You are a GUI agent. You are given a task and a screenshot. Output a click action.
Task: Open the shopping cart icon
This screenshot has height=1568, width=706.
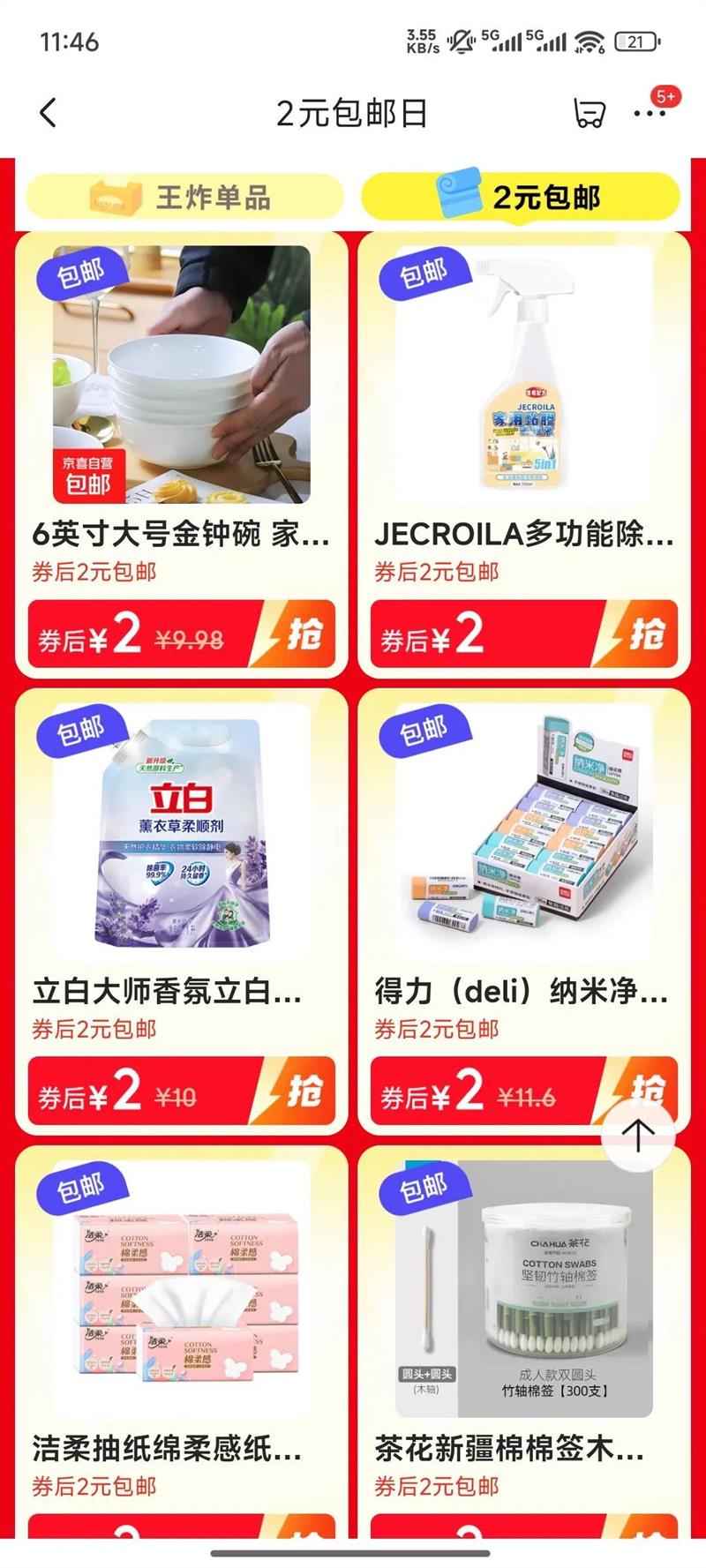(589, 113)
